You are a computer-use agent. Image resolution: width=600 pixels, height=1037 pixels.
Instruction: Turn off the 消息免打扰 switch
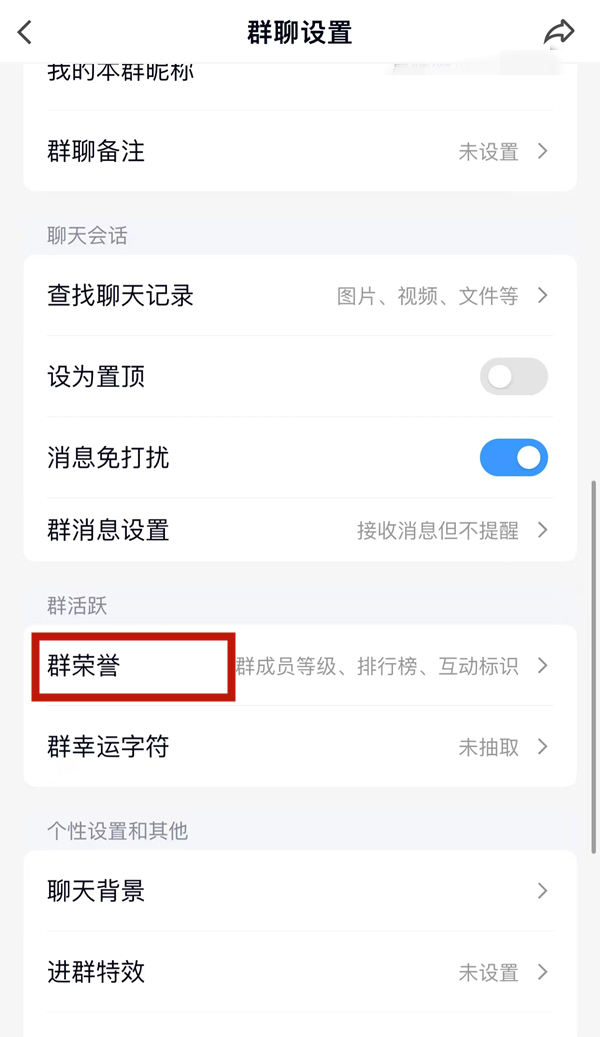tap(514, 458)
